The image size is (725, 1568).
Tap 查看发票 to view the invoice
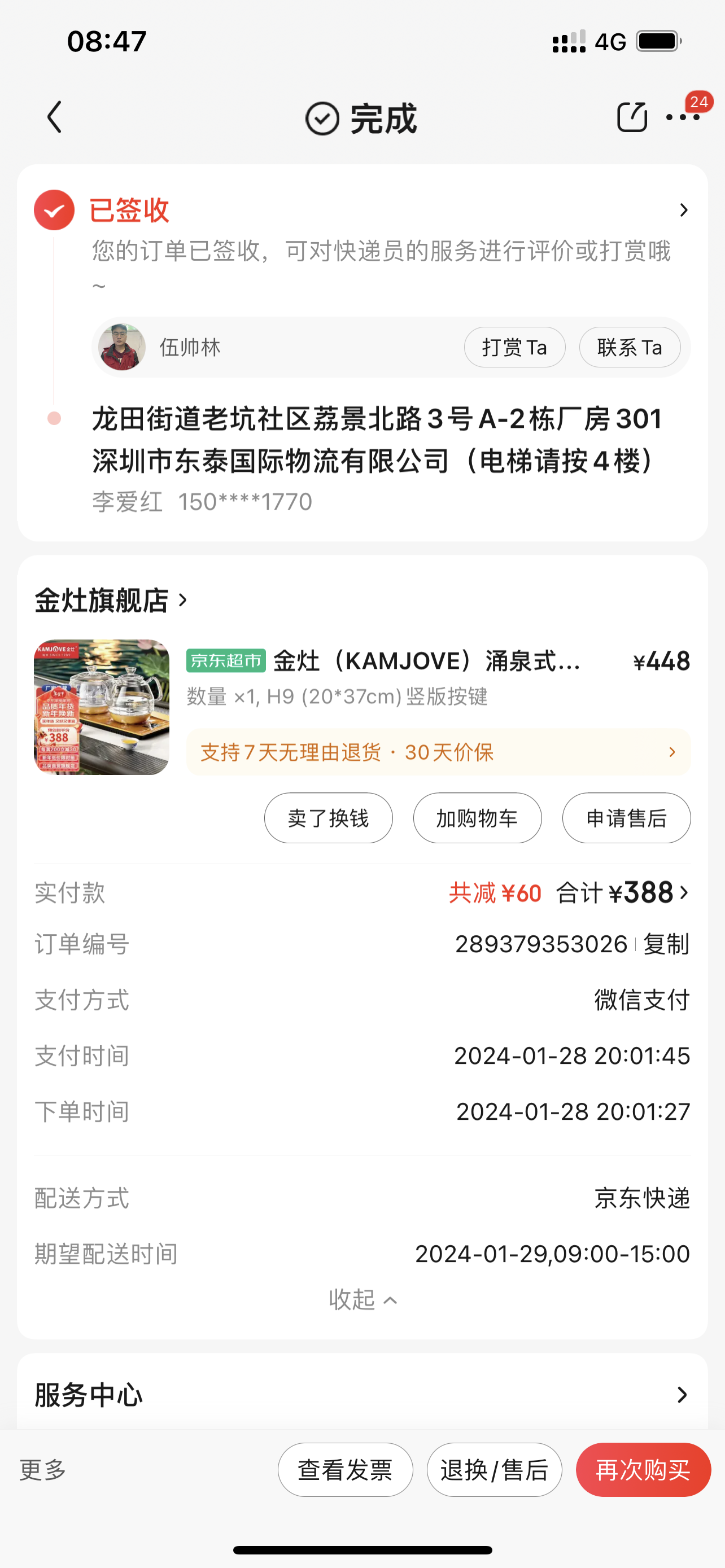(x=345, y=1469)
